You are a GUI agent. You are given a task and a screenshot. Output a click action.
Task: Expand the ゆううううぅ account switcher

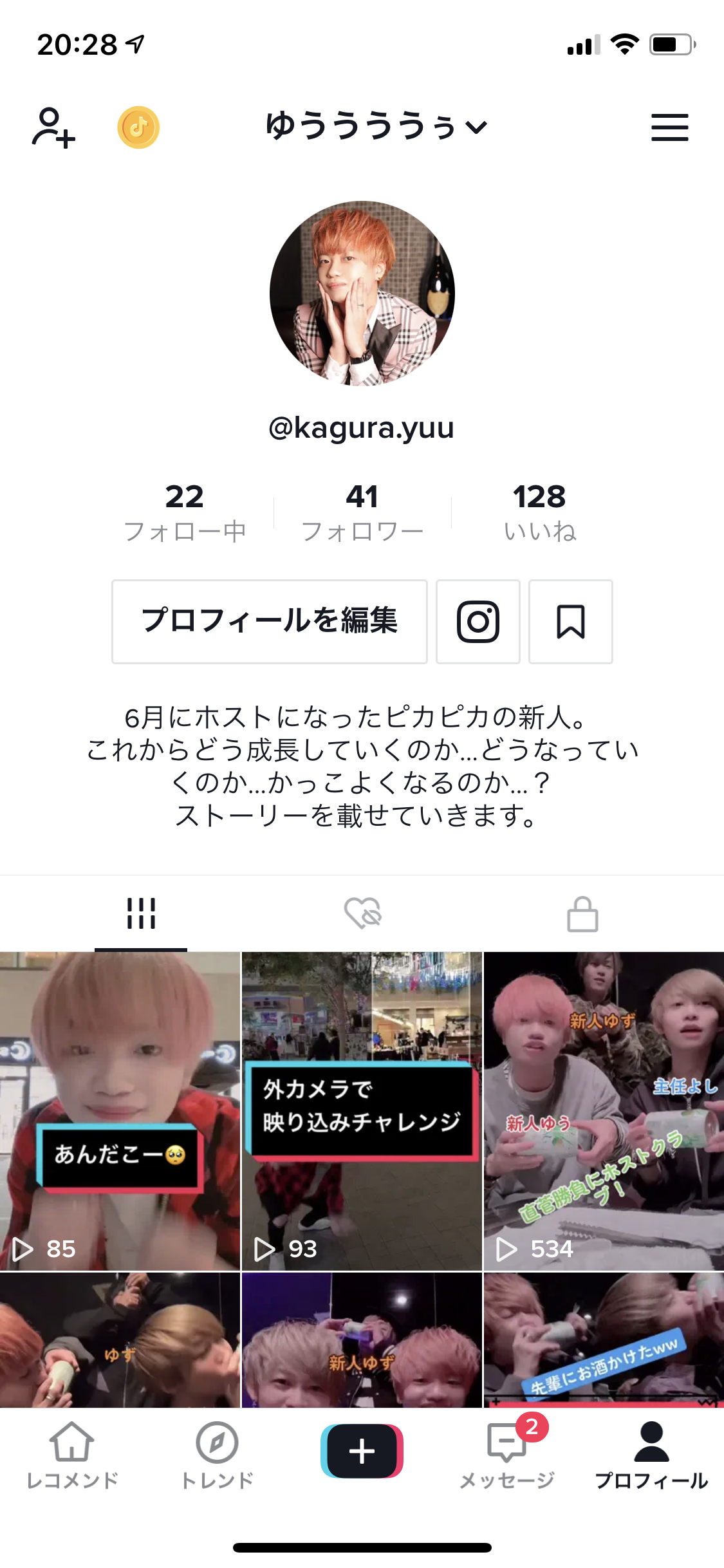click(376, 126)
